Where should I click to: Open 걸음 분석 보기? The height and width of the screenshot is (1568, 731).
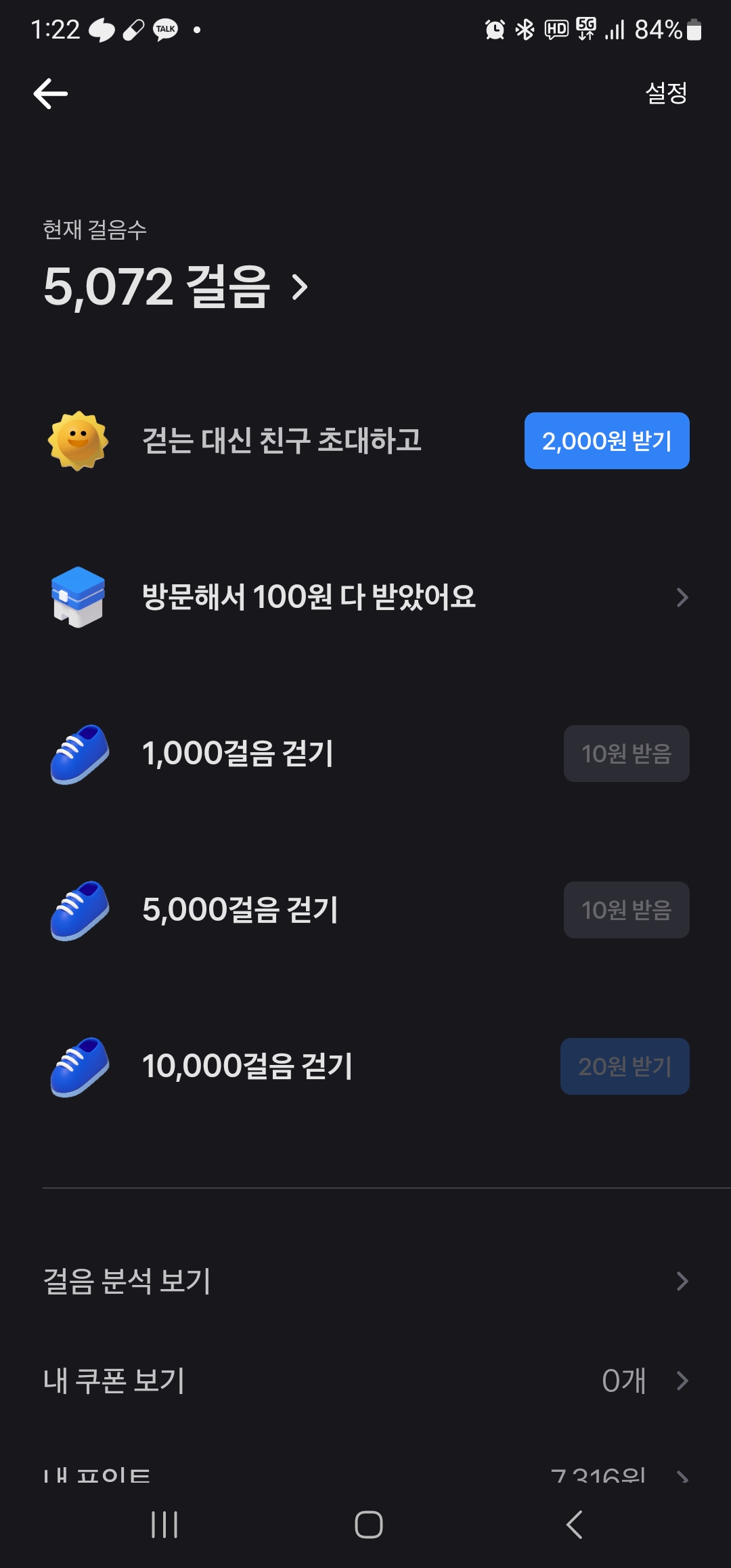[x=365, y=1281]
